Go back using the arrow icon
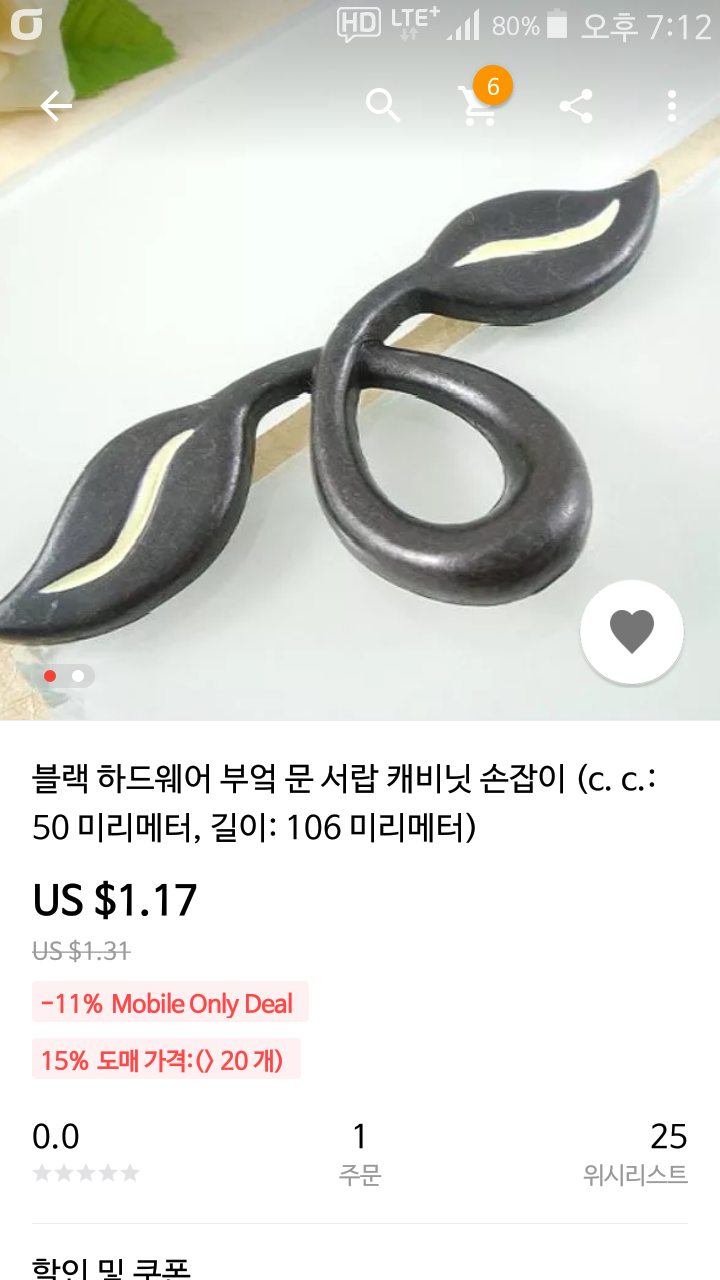This screenshot has height=1280, width=720. coord(56,106)
